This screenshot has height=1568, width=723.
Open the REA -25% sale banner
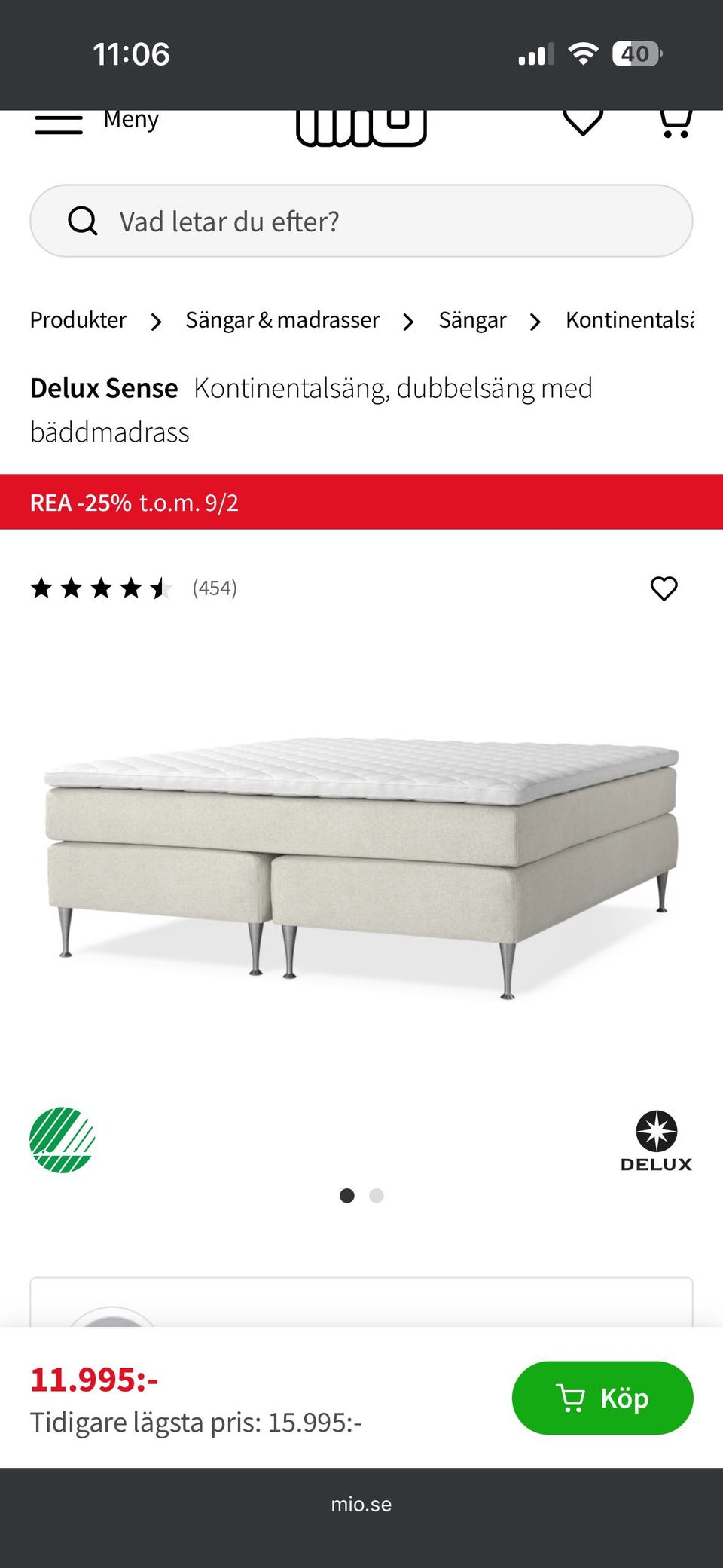361,503
